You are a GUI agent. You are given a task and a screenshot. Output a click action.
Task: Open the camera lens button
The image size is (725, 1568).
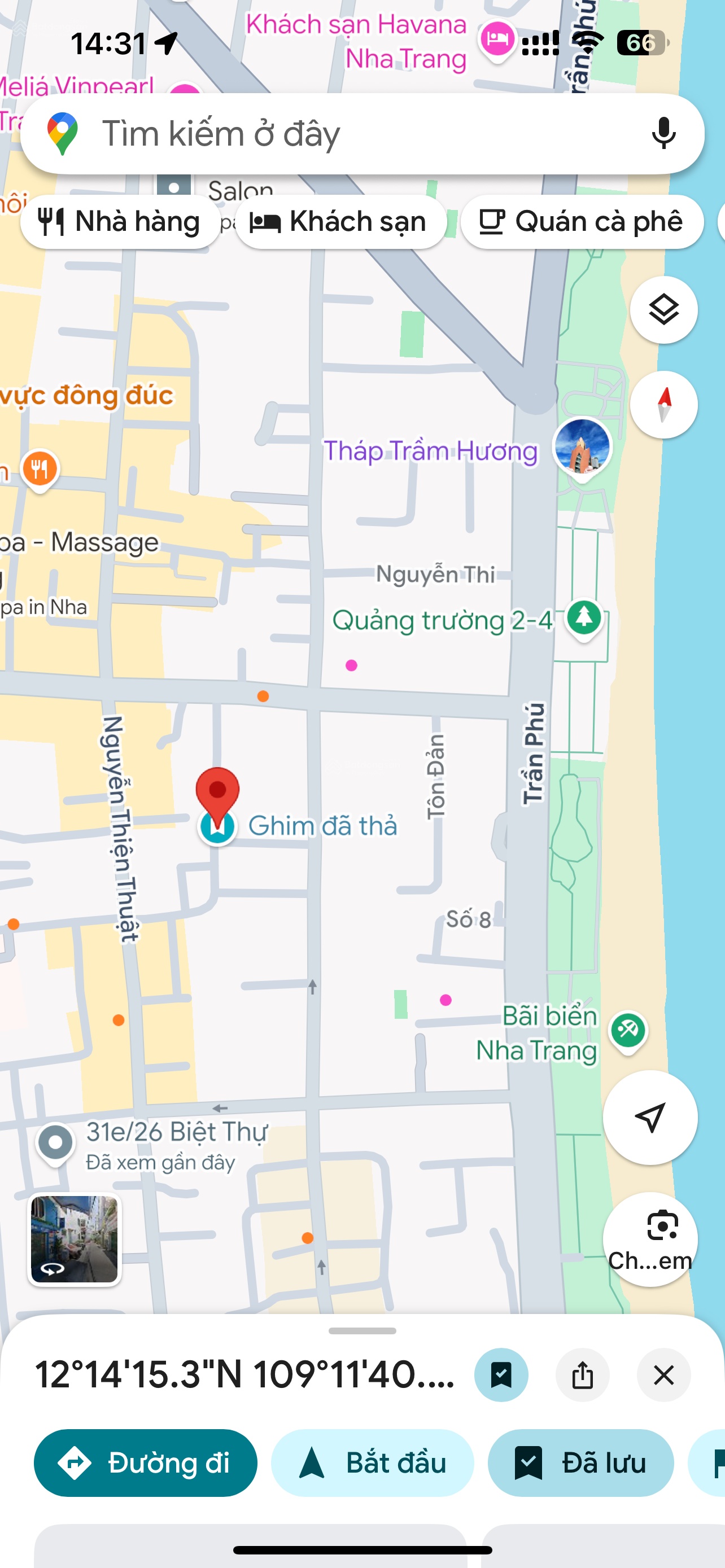pyautogui.click(x=649, y=1239)
